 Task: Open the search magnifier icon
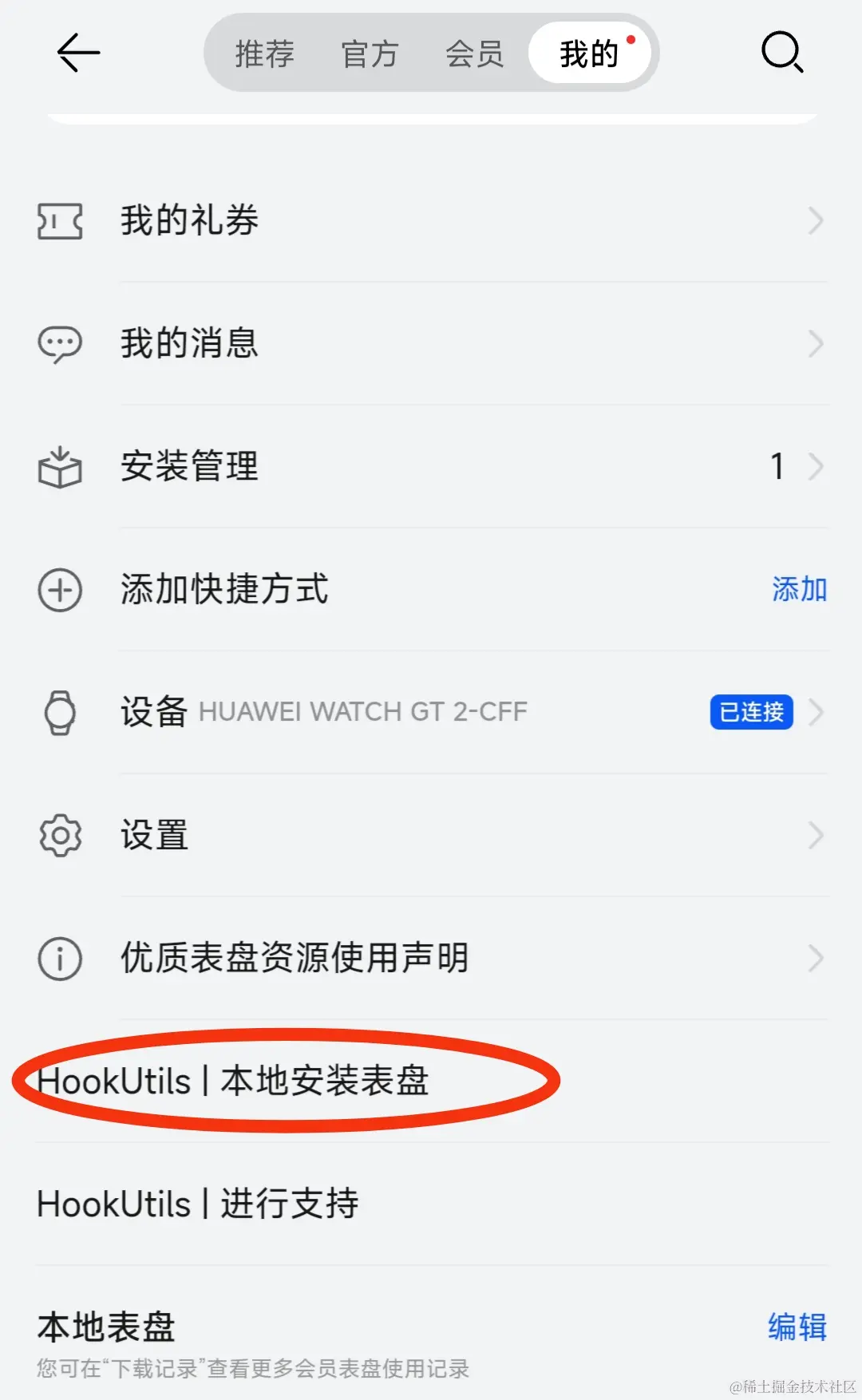pyautogui.click(x=781, y=53)
